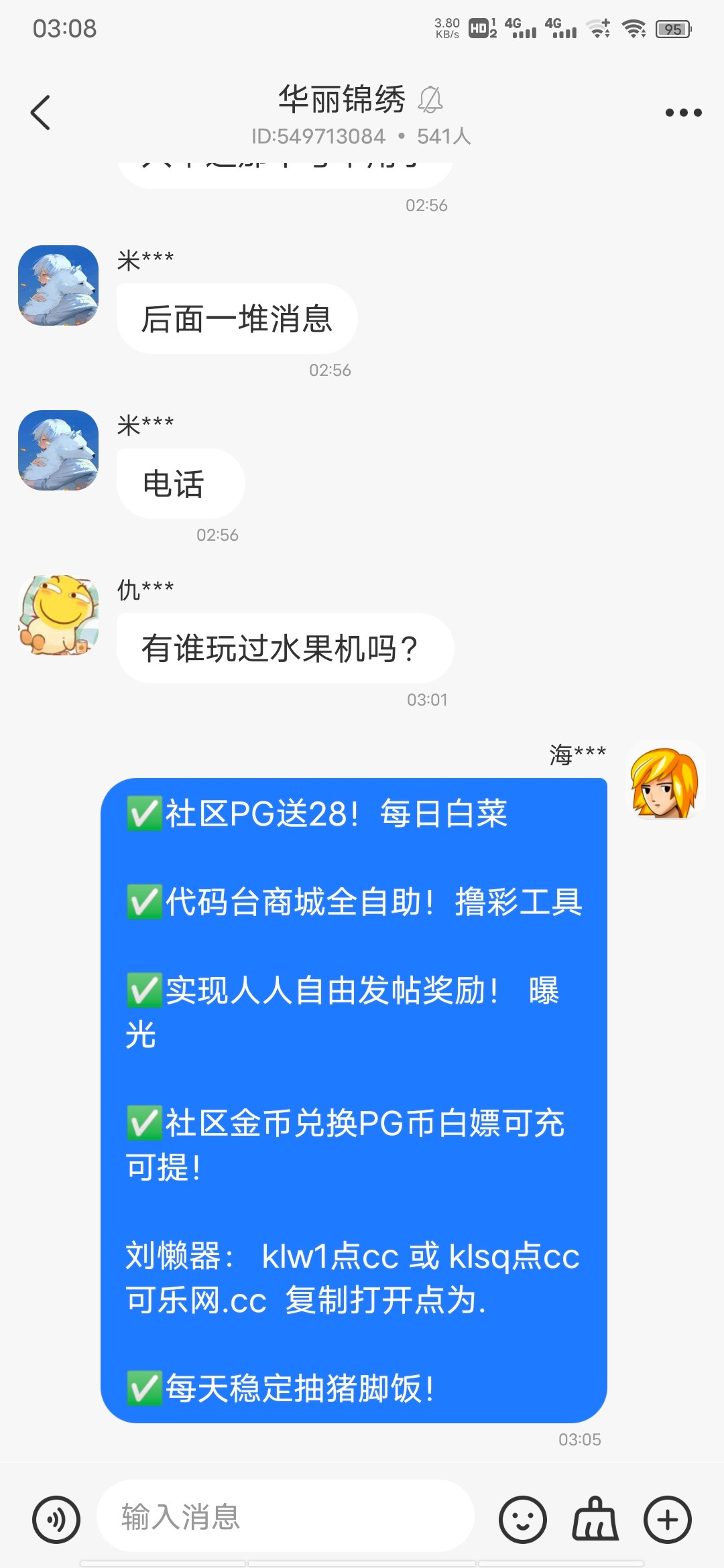Go back from the 华丽锦绣 chat
Viewport: 724px width, 1568px height.
coord(40,113)
